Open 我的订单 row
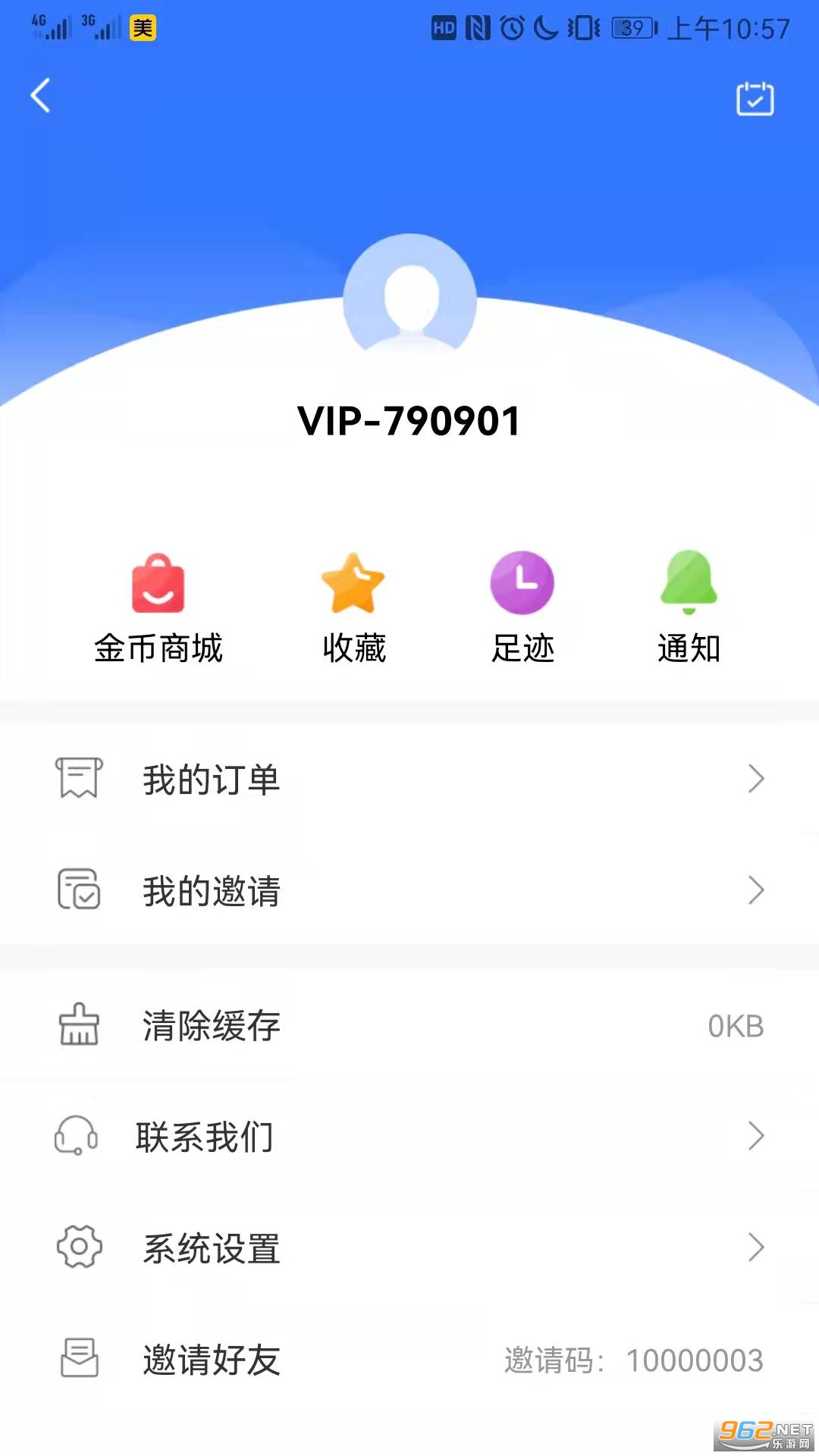819x1456 pixels. [x=409, y=779]
